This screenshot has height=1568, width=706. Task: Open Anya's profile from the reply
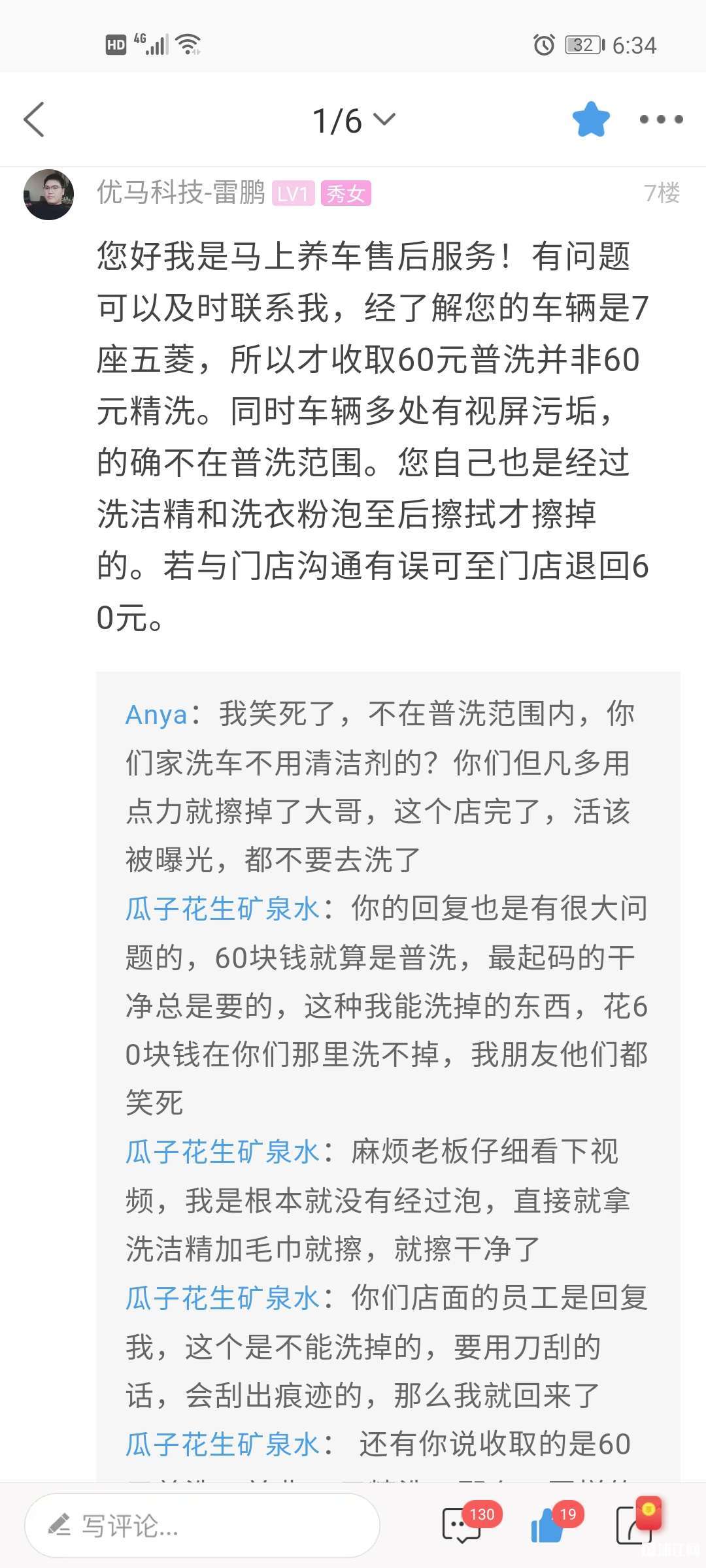point(156,715)
